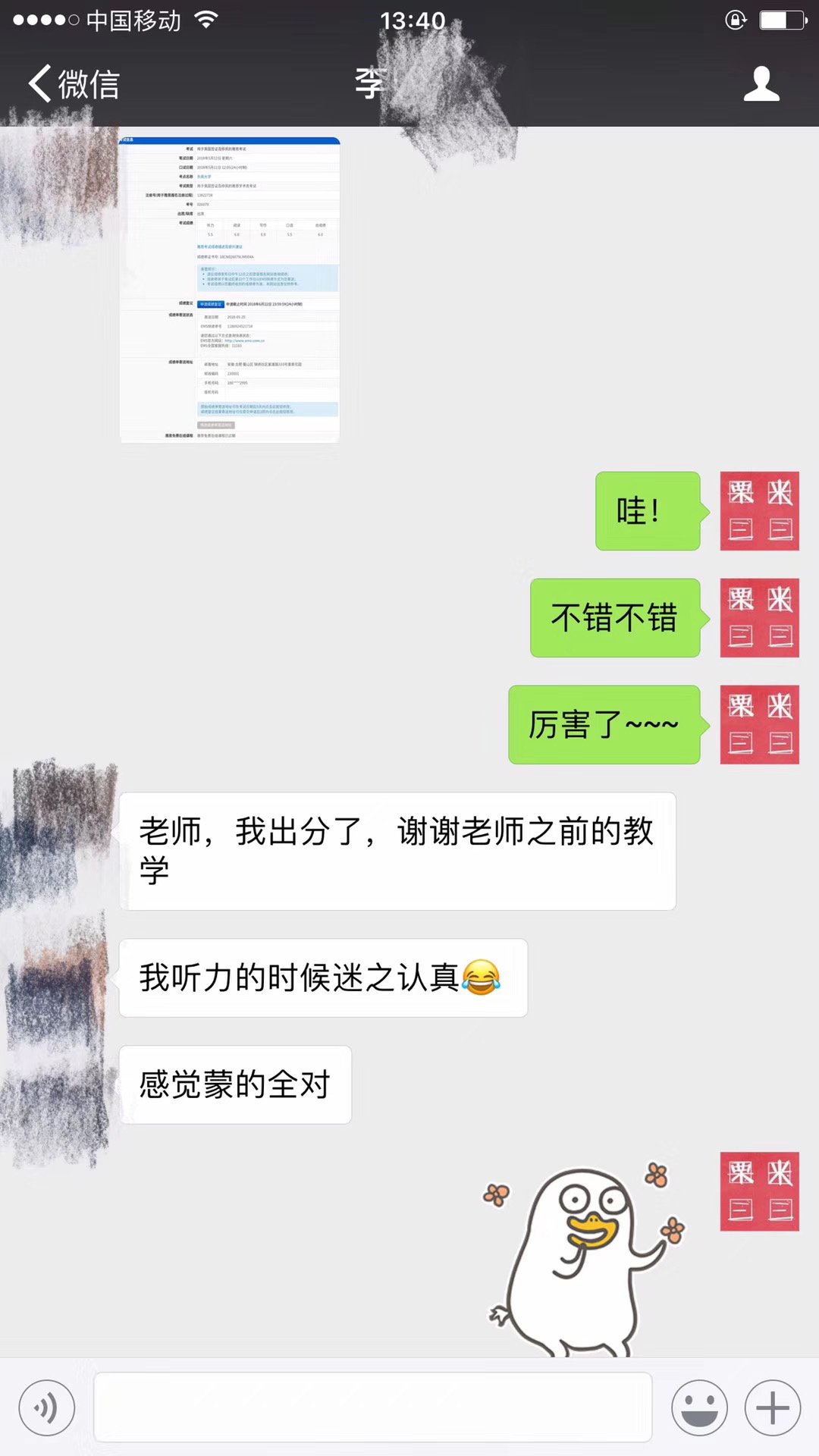Go back to the 微信 chat list

pos(74,83)
